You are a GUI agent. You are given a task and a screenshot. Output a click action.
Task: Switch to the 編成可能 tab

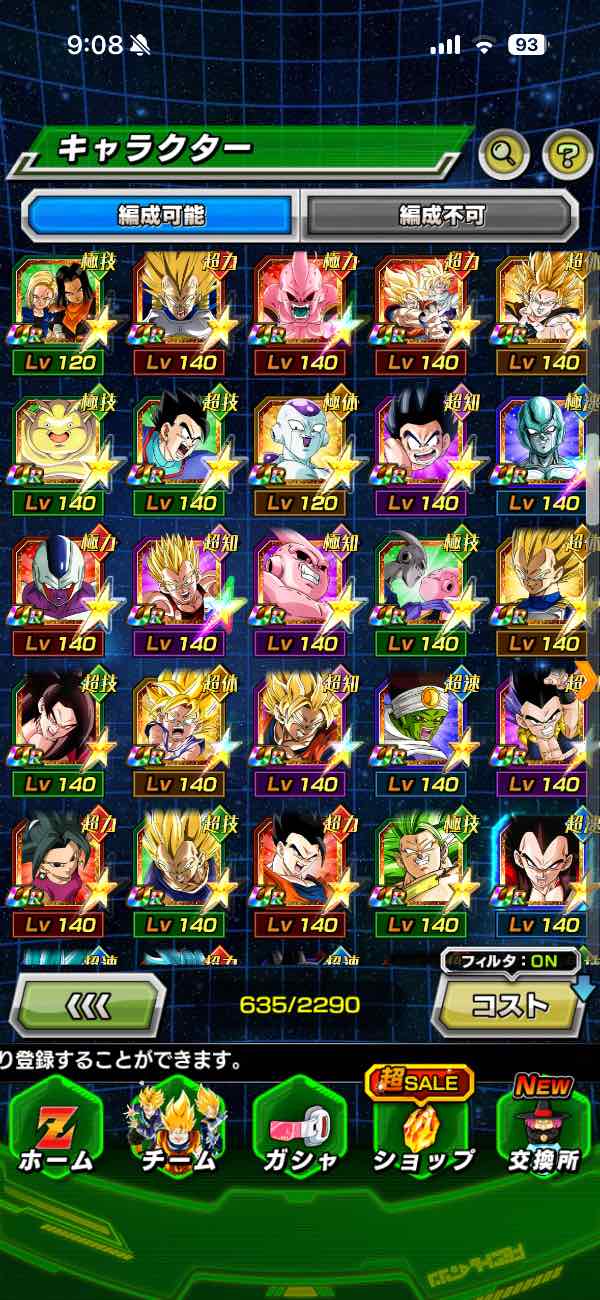click(x=160, y=214)
